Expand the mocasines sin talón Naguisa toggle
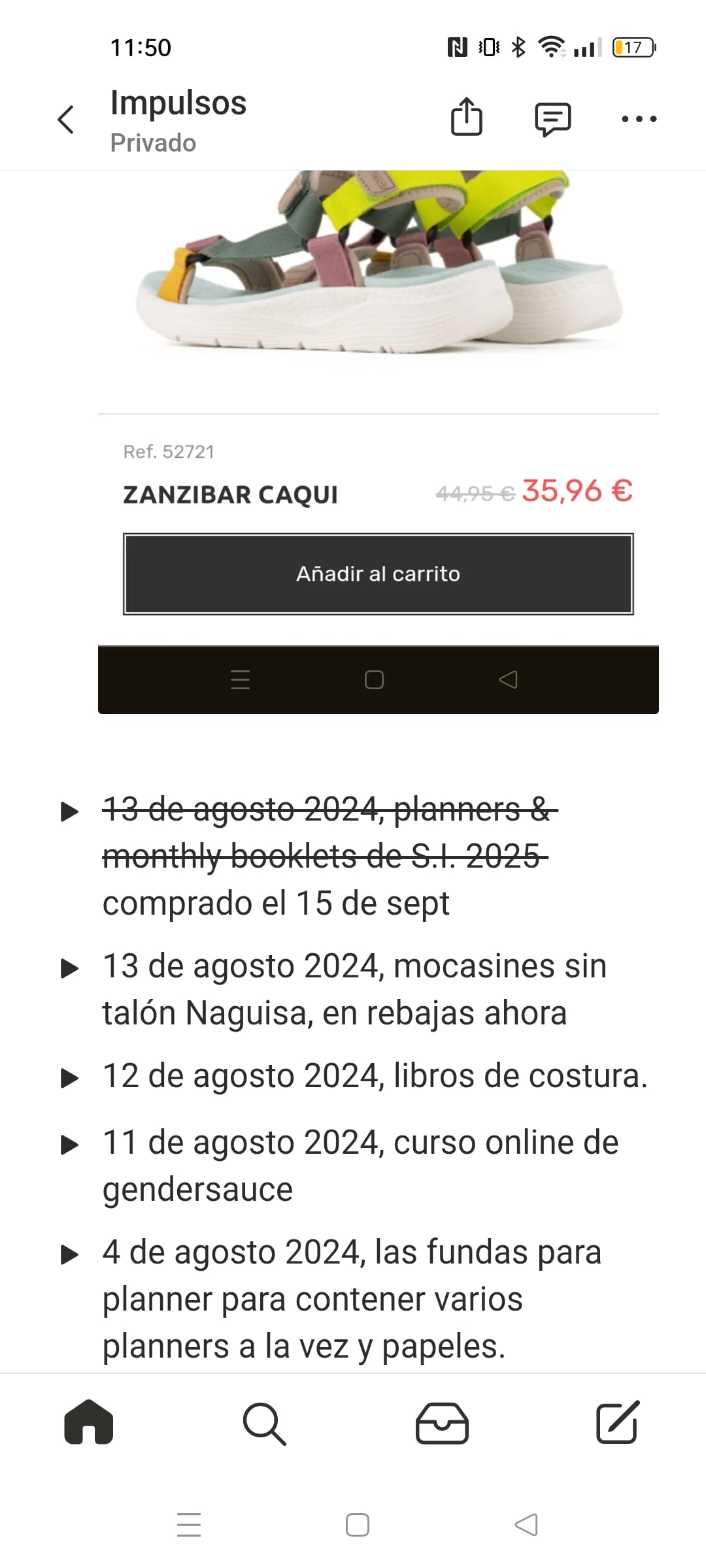The height and width of the screenshot is (1568, 706). tap(69, 968)
